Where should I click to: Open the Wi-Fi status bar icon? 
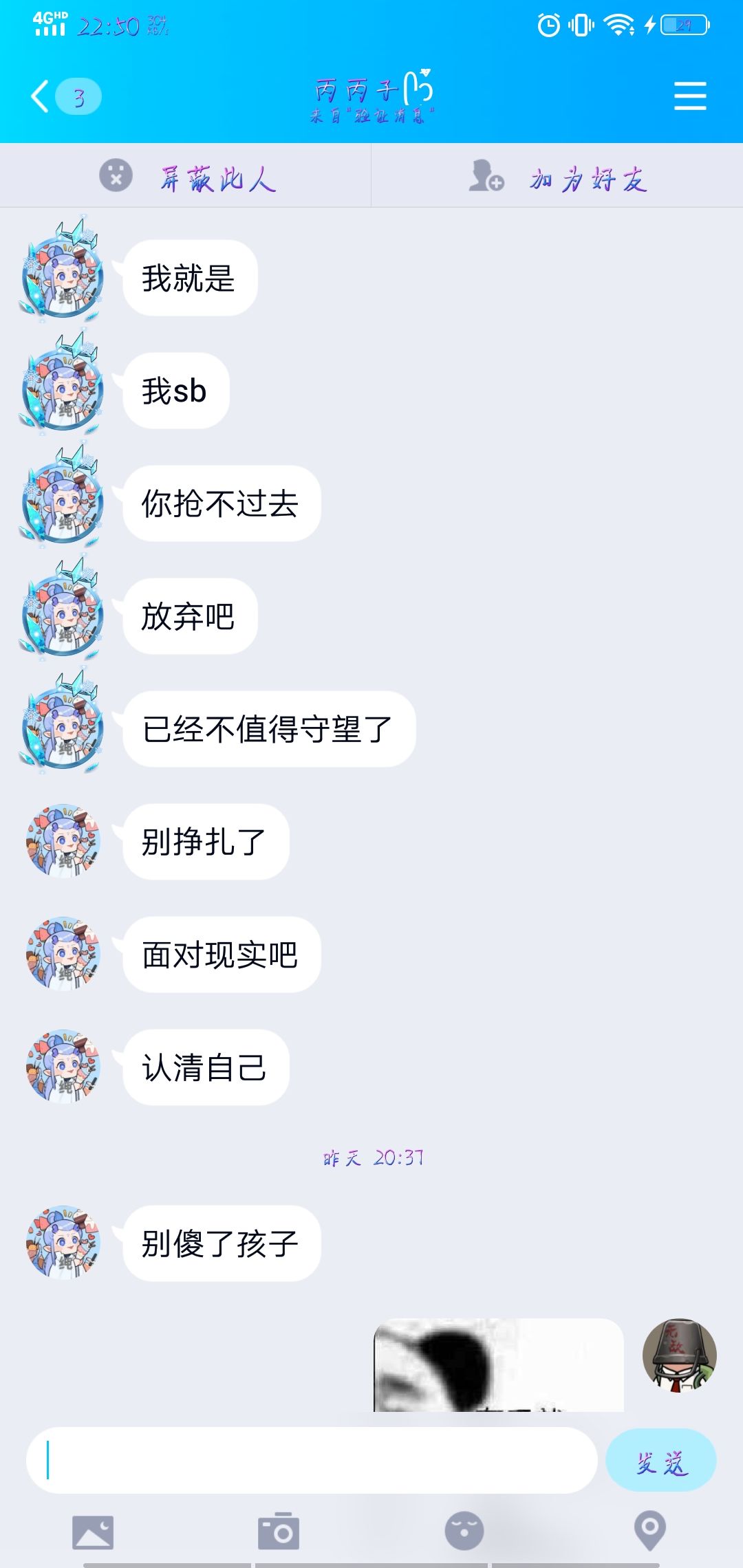[618, 24]
